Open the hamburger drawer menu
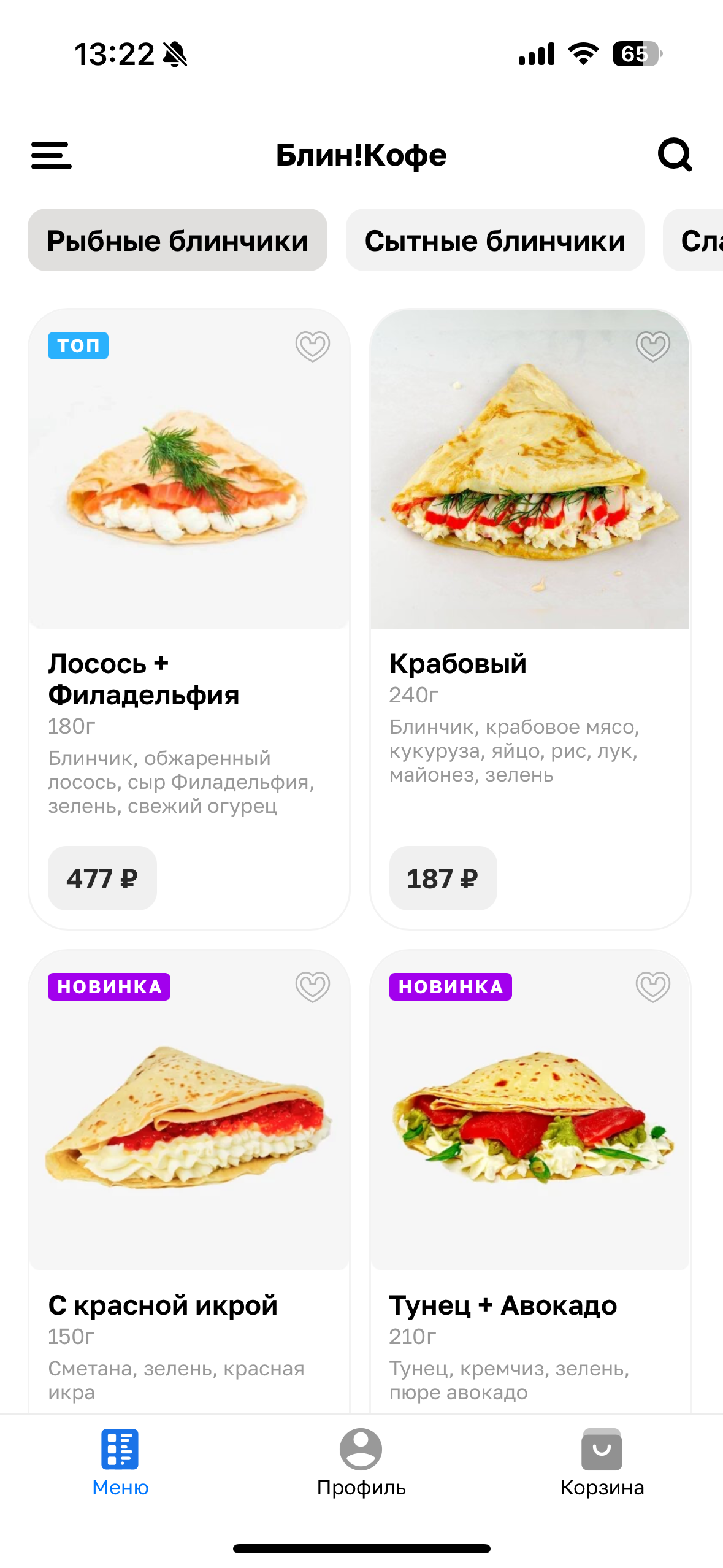 tap(52, 155)
